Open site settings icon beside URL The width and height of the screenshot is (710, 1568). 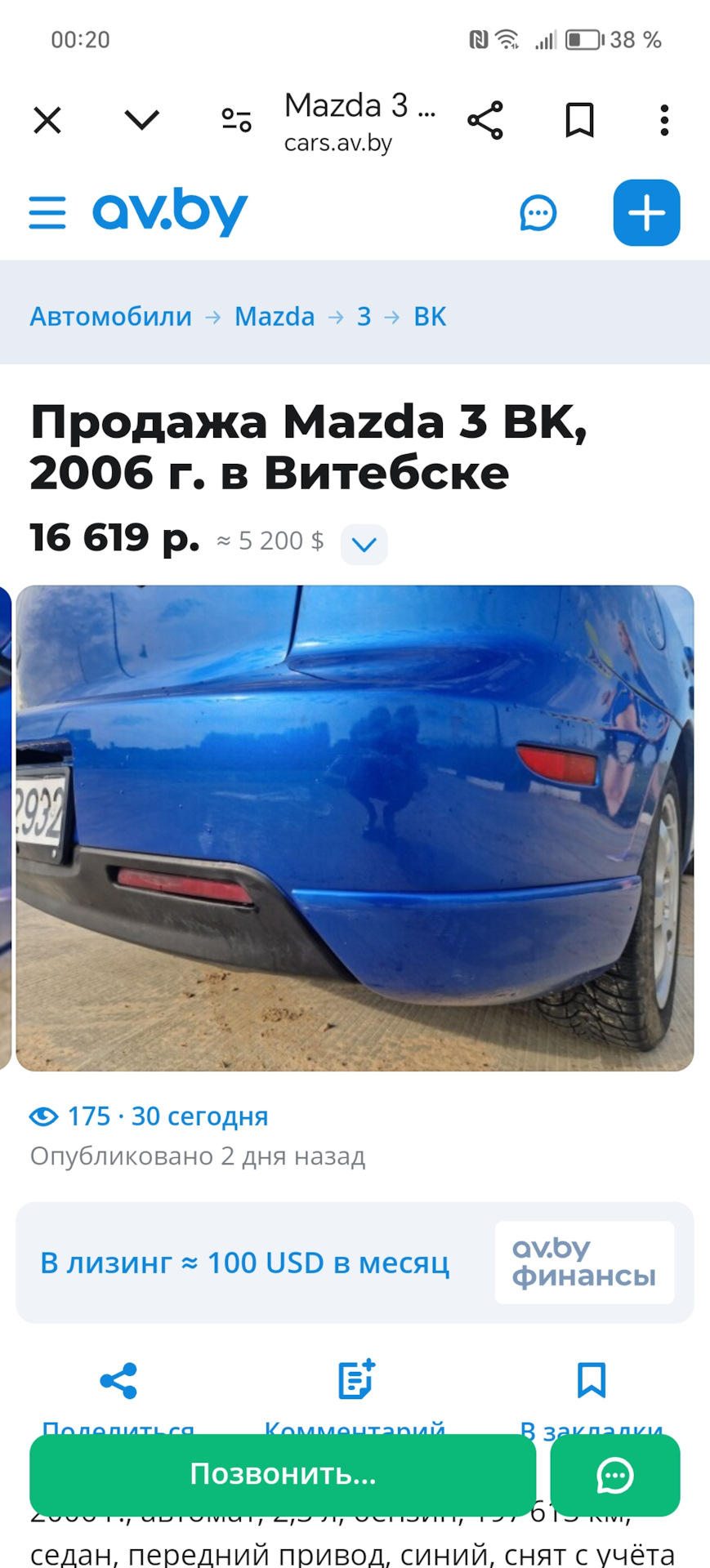tap(236, 120)
